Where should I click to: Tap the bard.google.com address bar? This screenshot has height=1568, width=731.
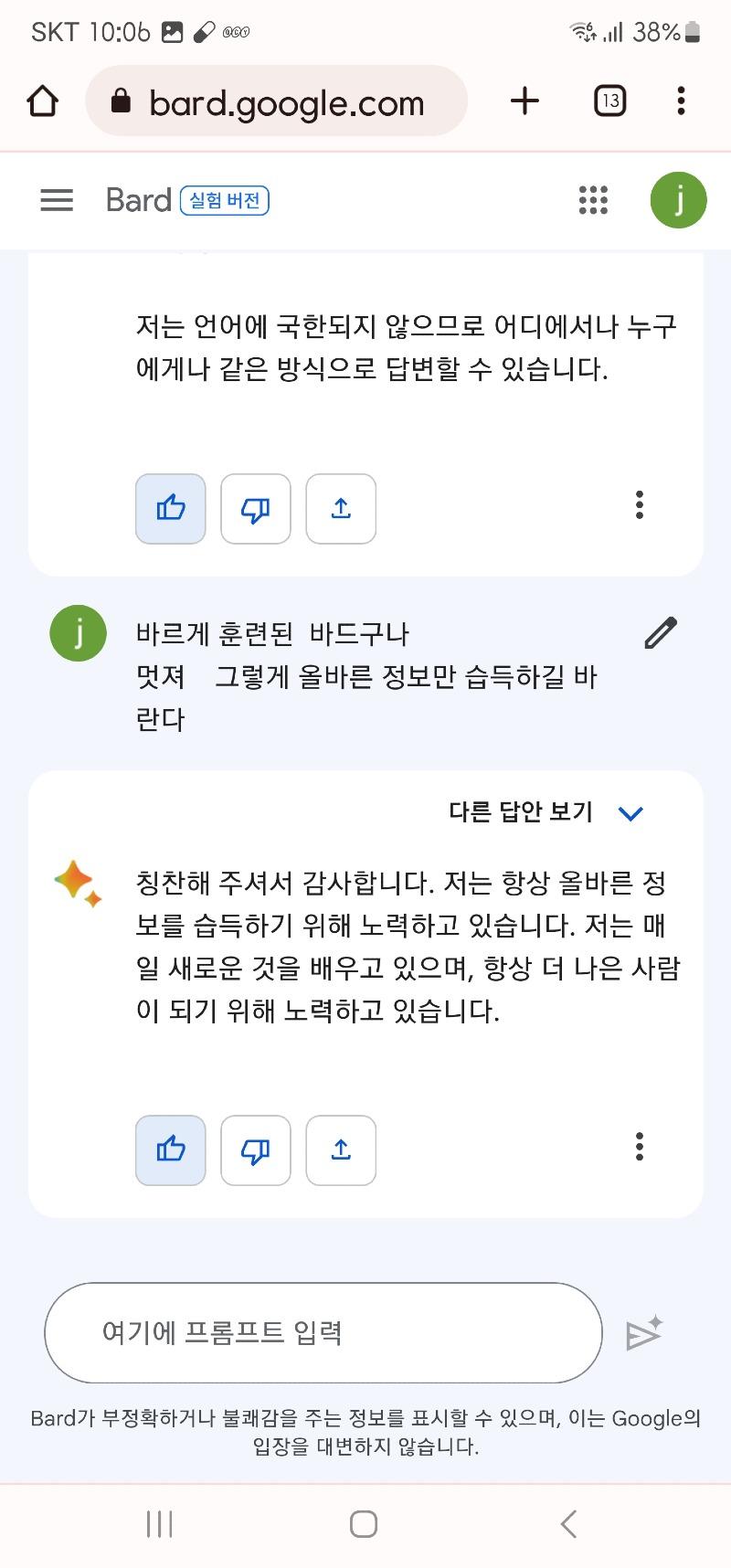(276, 101)
